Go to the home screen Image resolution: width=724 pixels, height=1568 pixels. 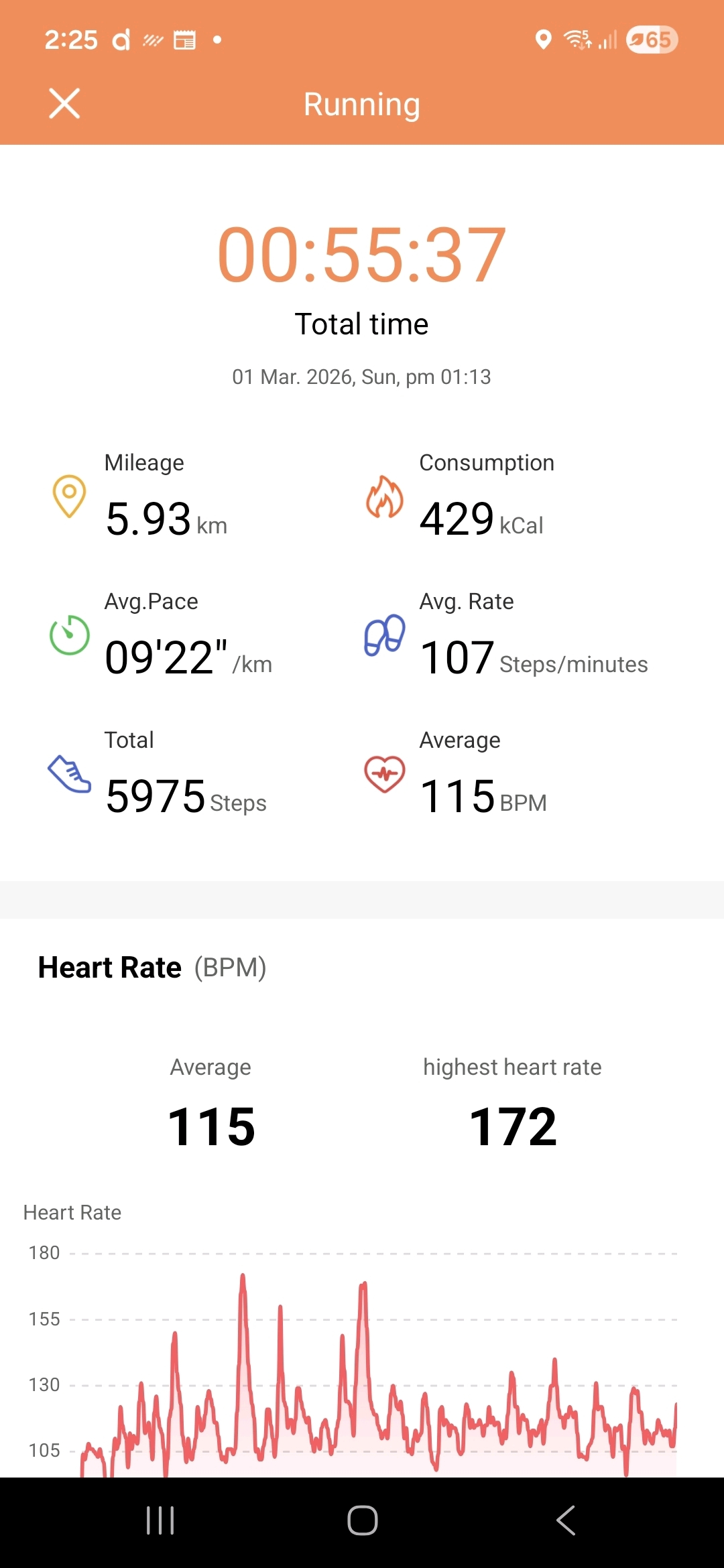point(362,1520)
